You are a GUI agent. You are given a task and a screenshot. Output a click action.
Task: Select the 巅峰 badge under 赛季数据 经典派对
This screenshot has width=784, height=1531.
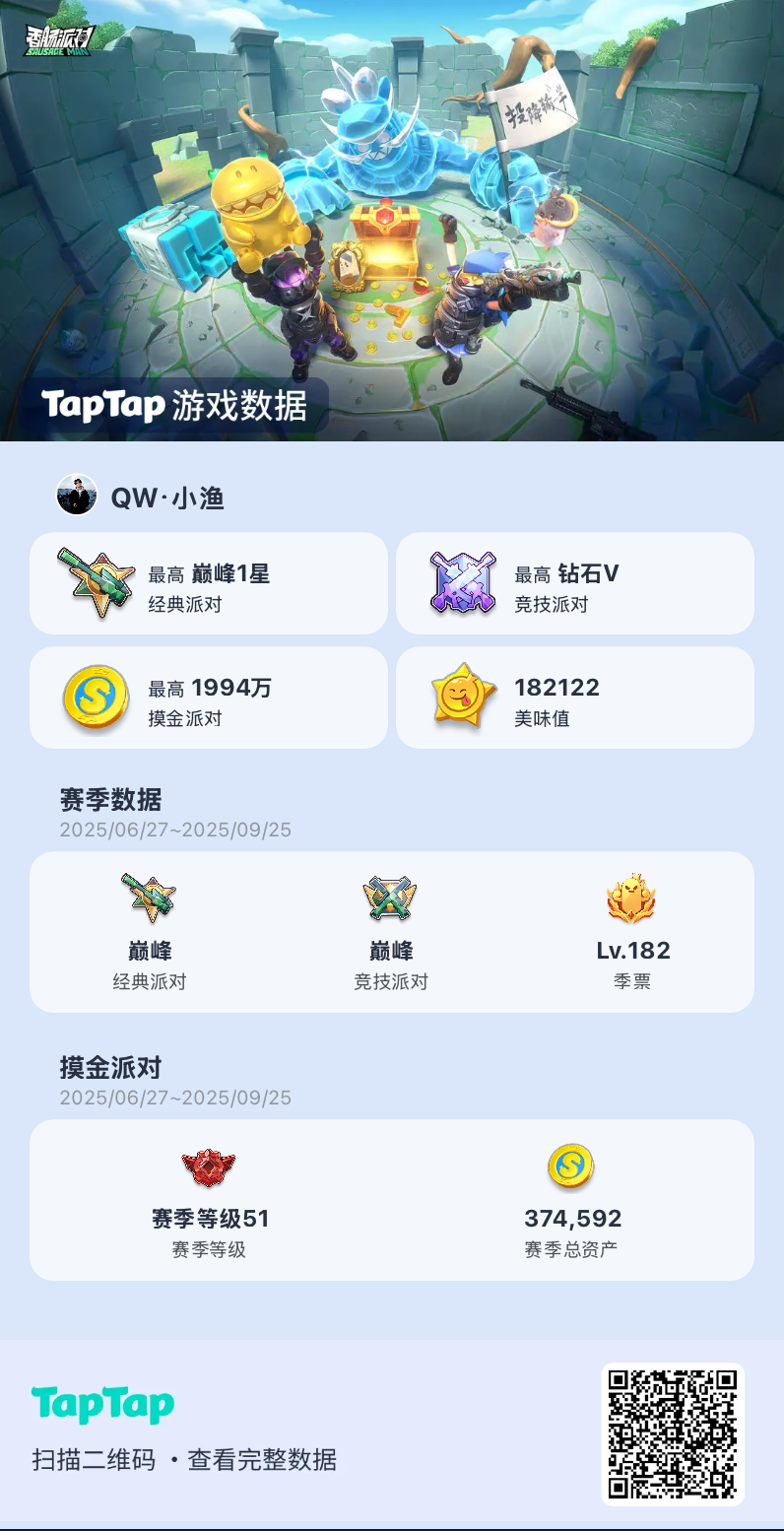[150, 899]
